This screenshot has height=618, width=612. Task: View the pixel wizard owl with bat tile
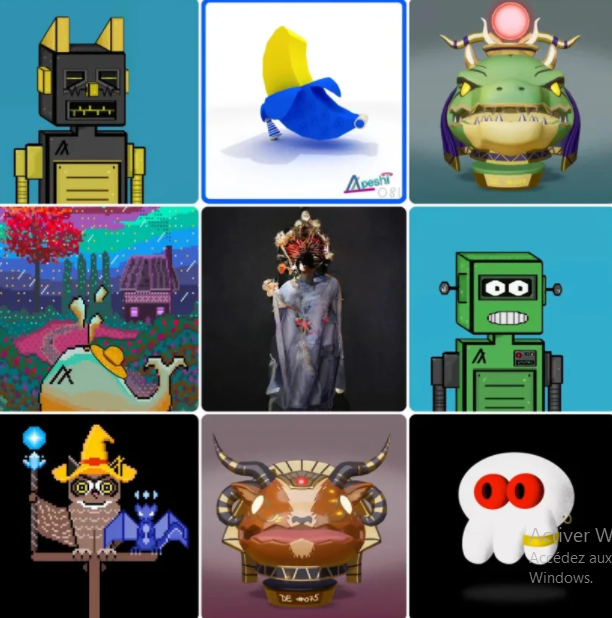click(x=98, y=516)
